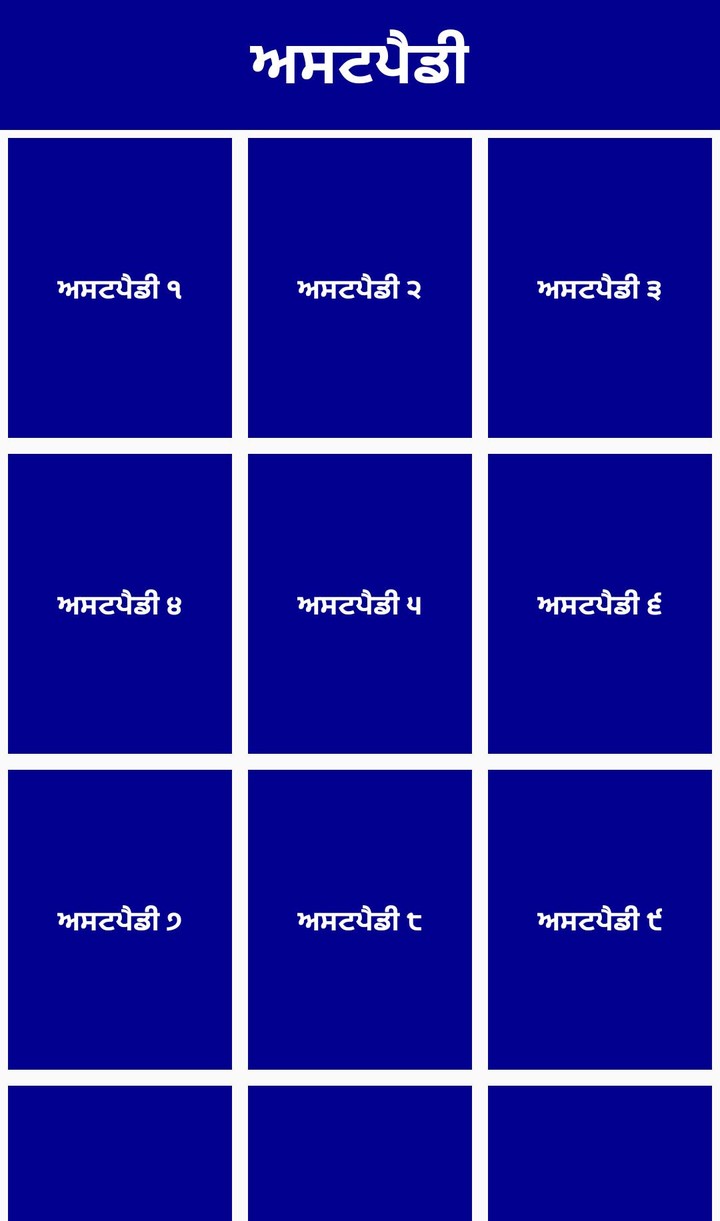Select the last tile in bottom row
The image size is (720, 1221).
pos(599,1150)
